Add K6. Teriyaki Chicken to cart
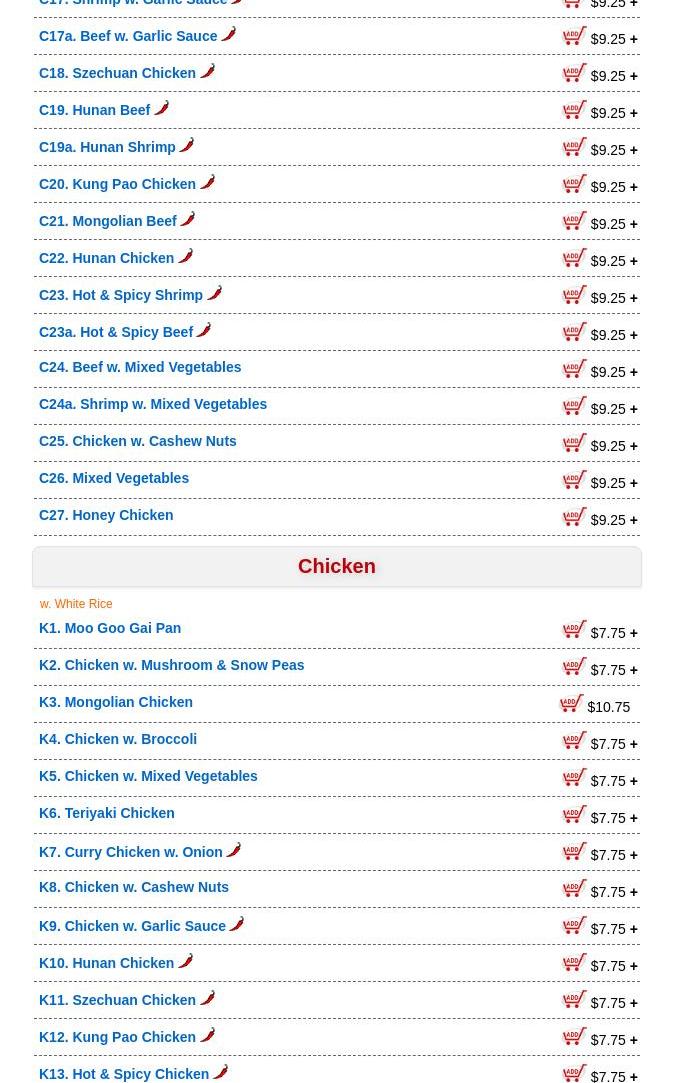Image resolution: width=675 pixels, height=1083 pixels. coord(574,816)
